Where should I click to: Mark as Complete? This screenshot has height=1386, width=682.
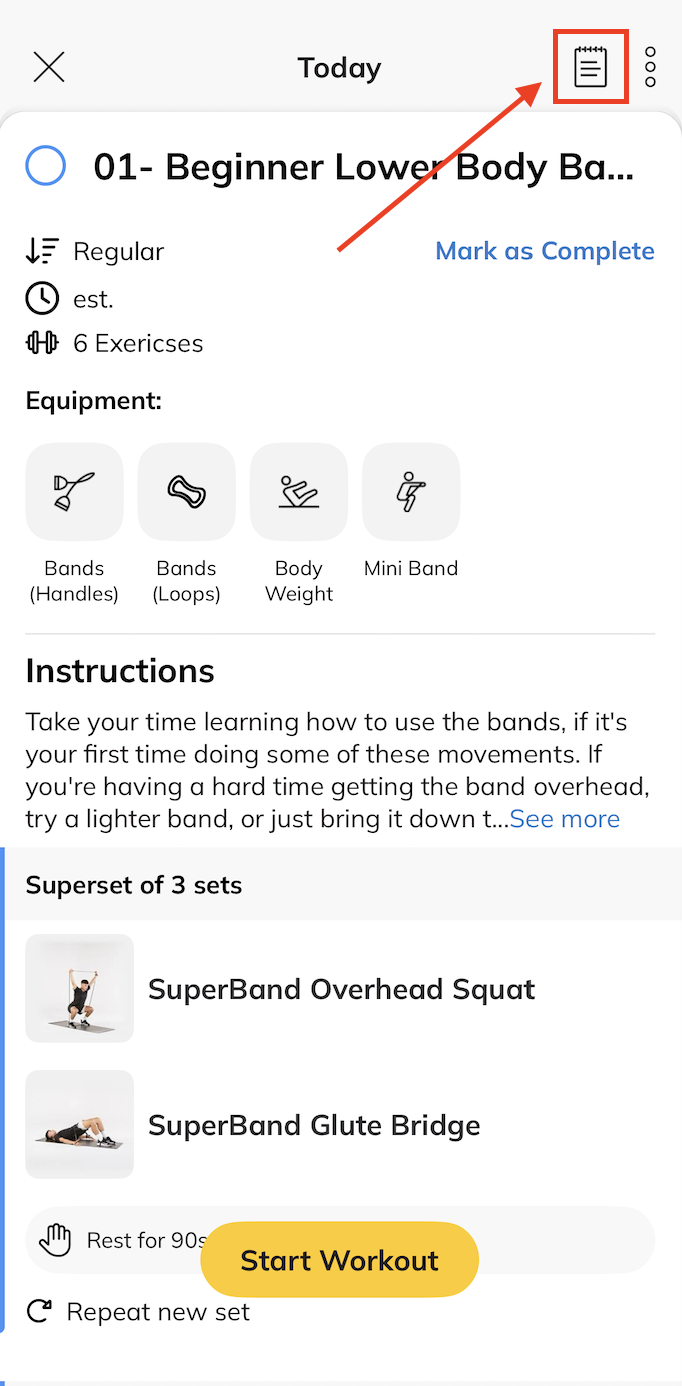click(x=544, y=251)
